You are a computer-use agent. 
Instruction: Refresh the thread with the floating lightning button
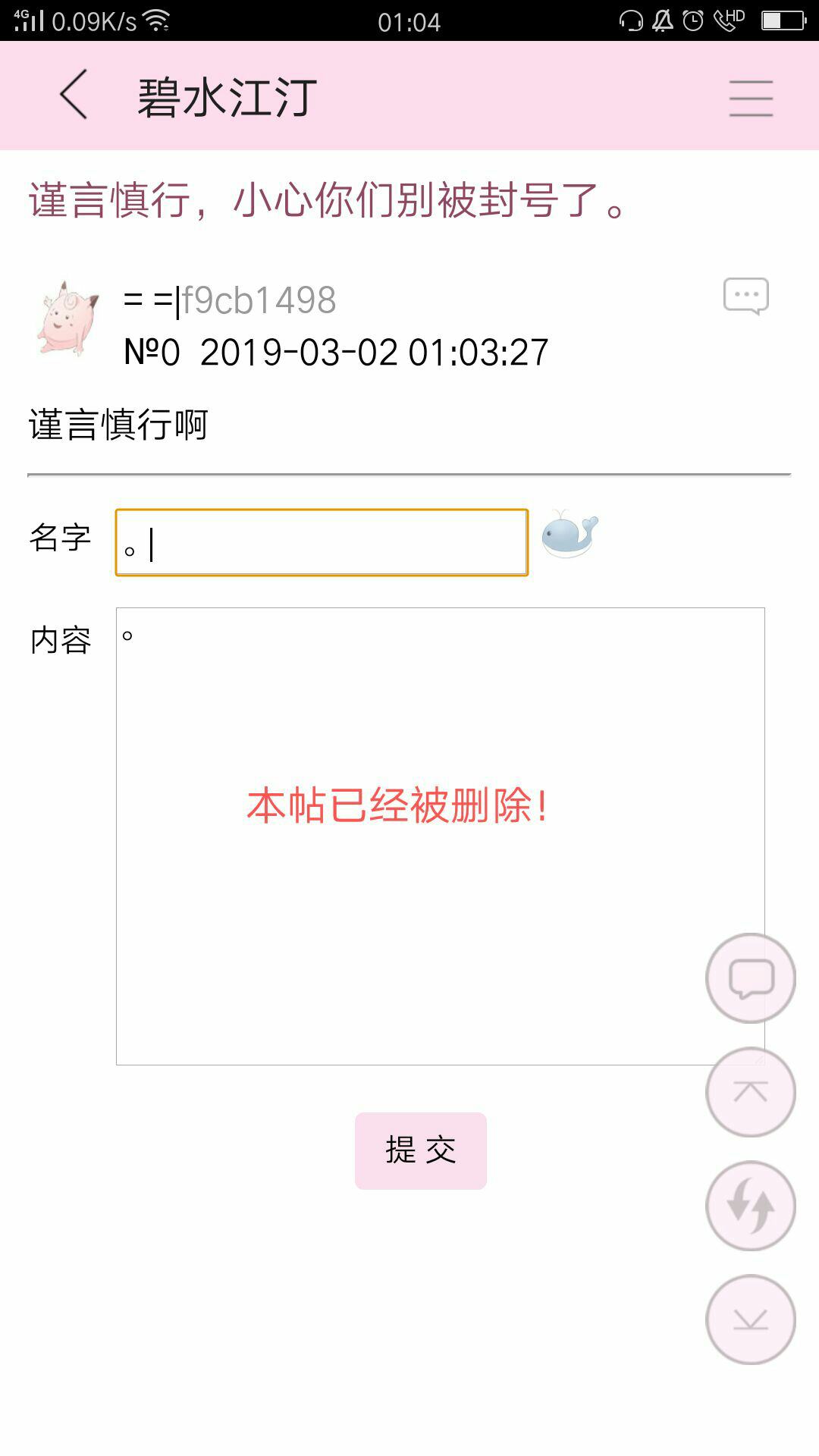(x=751, y=1206)
